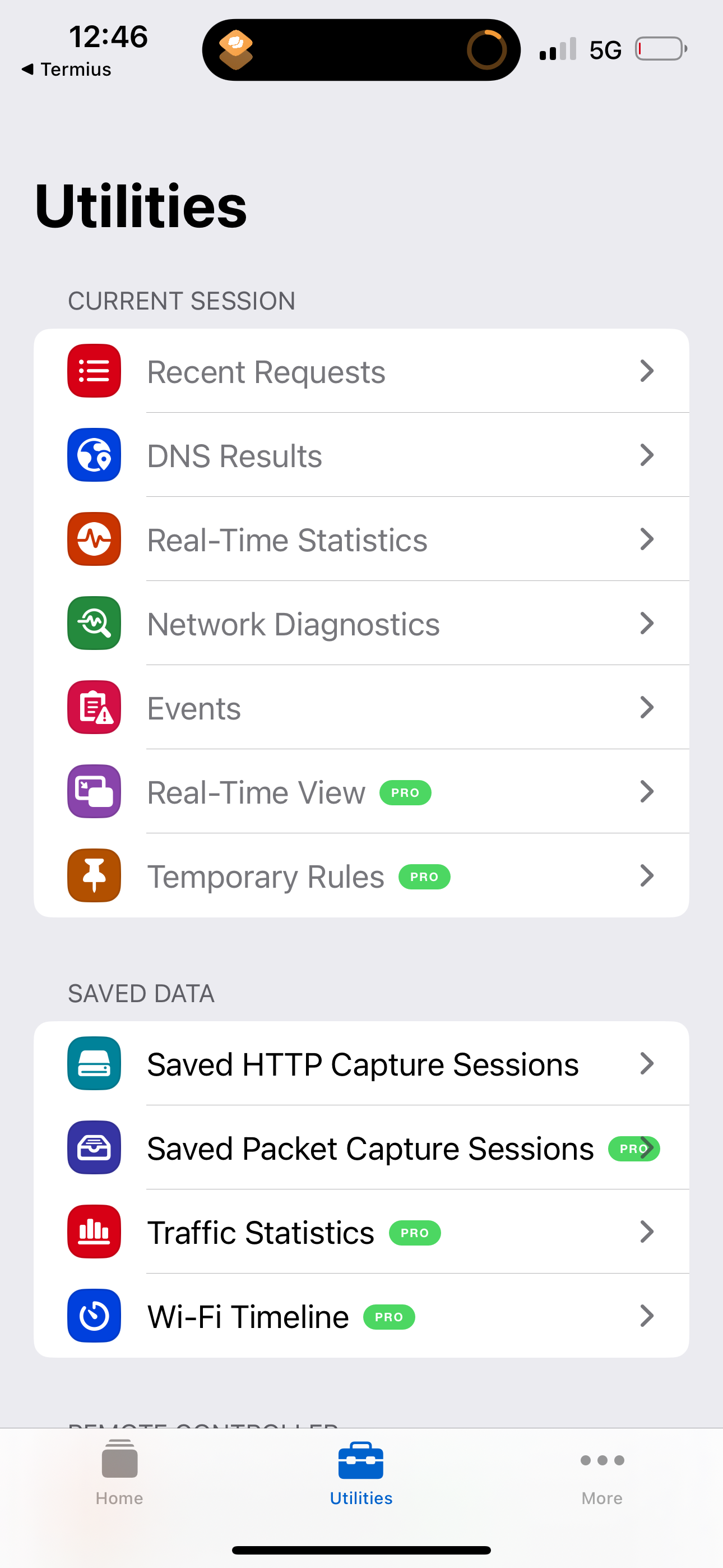This screenshot has width=723, height=1568.
Task: Select the Recent Requests list icon
Action: 94,371
